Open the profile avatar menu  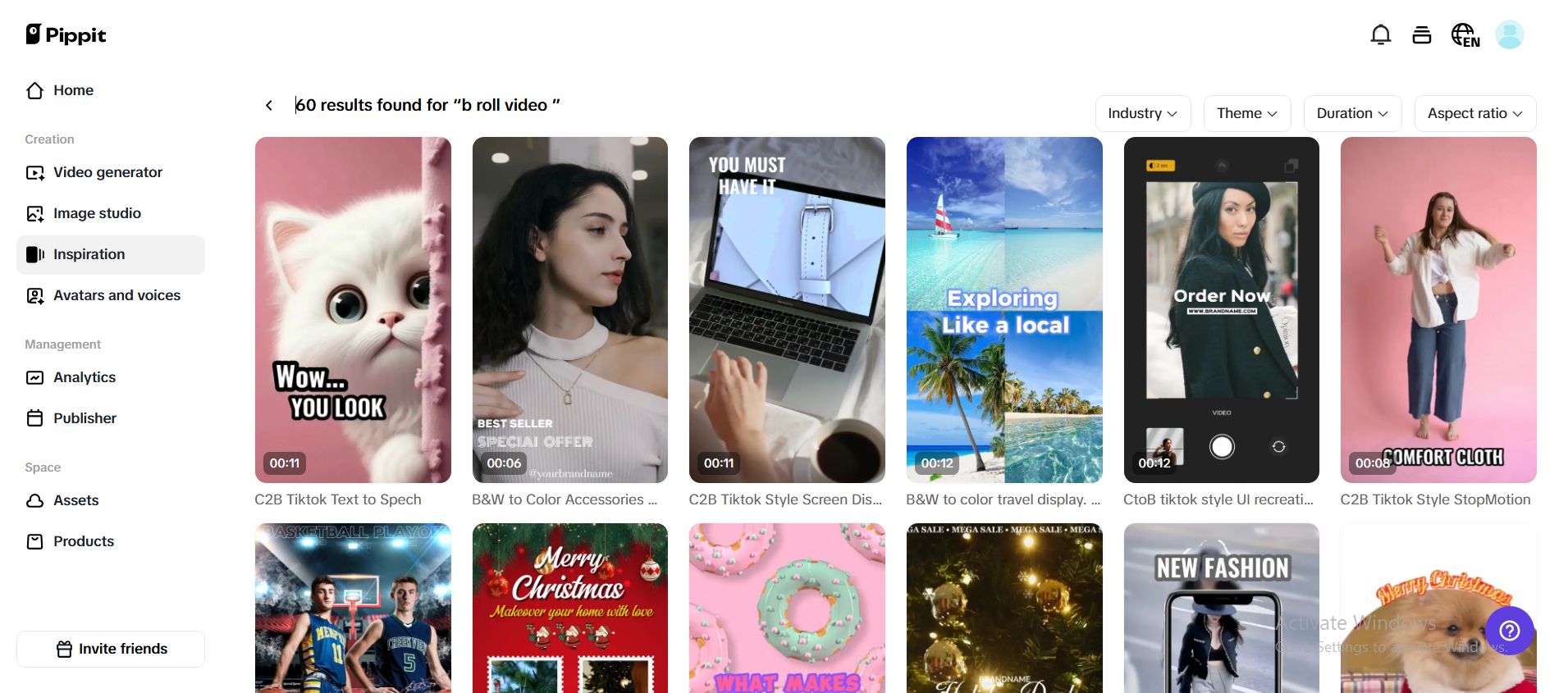pyautogui.click(x=1509, y=34)
